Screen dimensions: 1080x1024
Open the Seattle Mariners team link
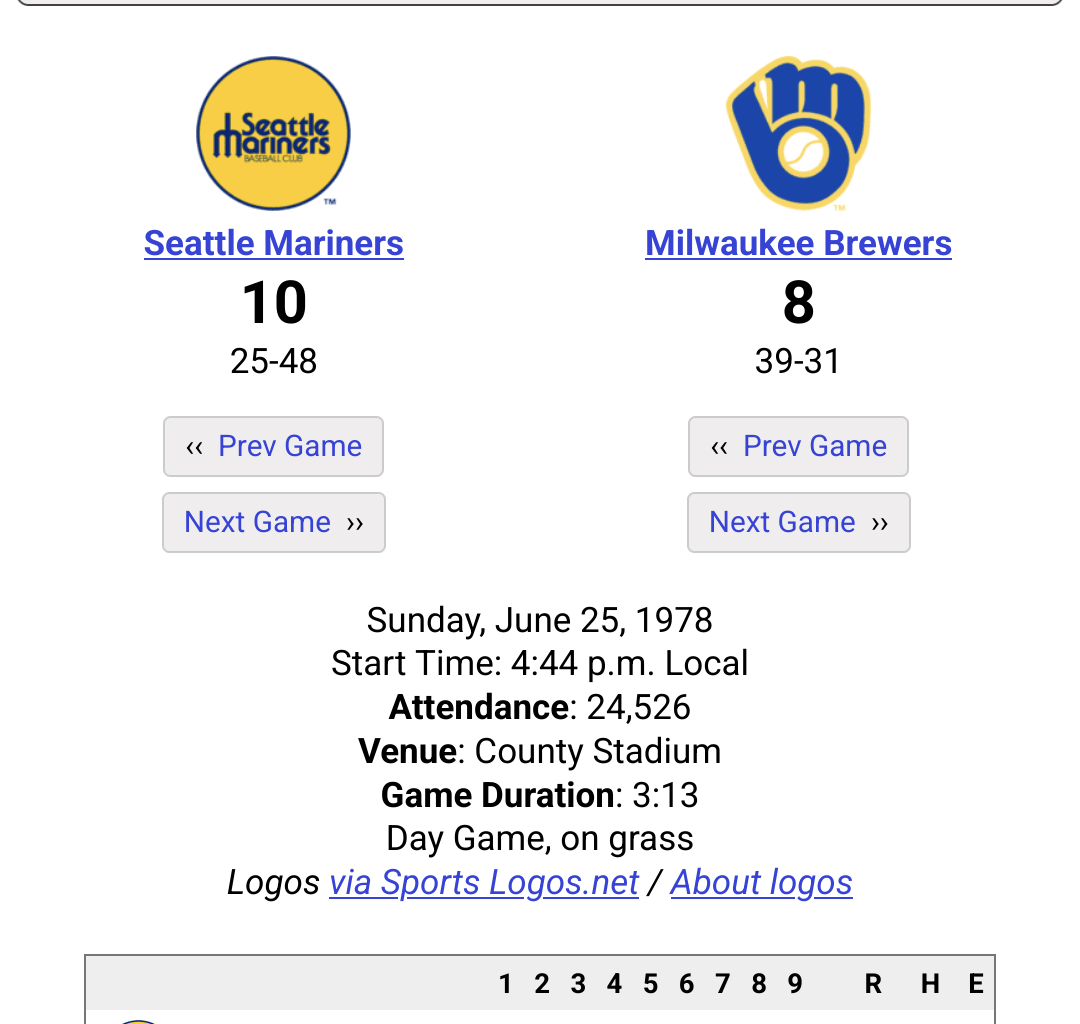coord(273,243)
